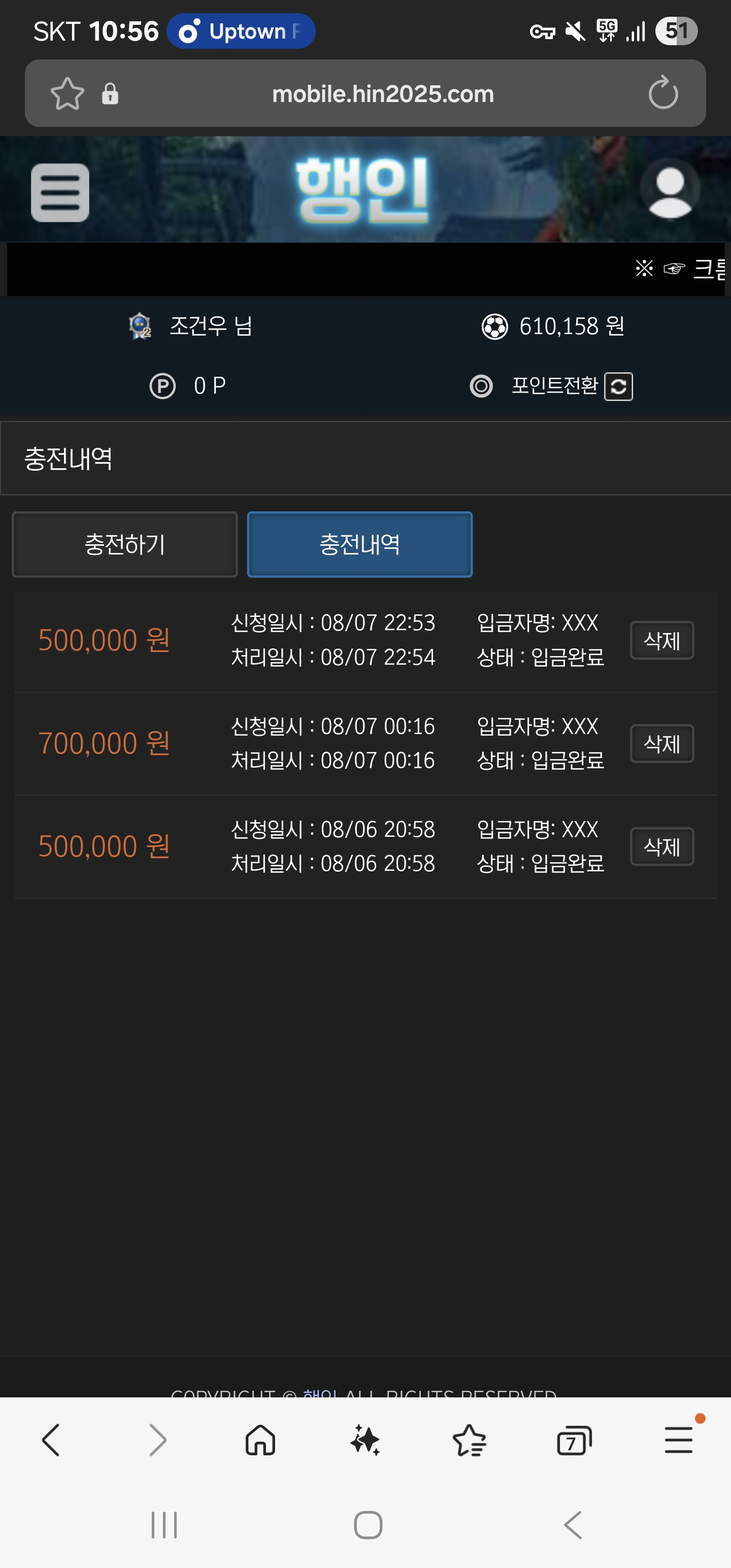Open the browser AI sparkle feature
The width and height of the screenshot is (731, 1568).
(x=365, y=1440)
